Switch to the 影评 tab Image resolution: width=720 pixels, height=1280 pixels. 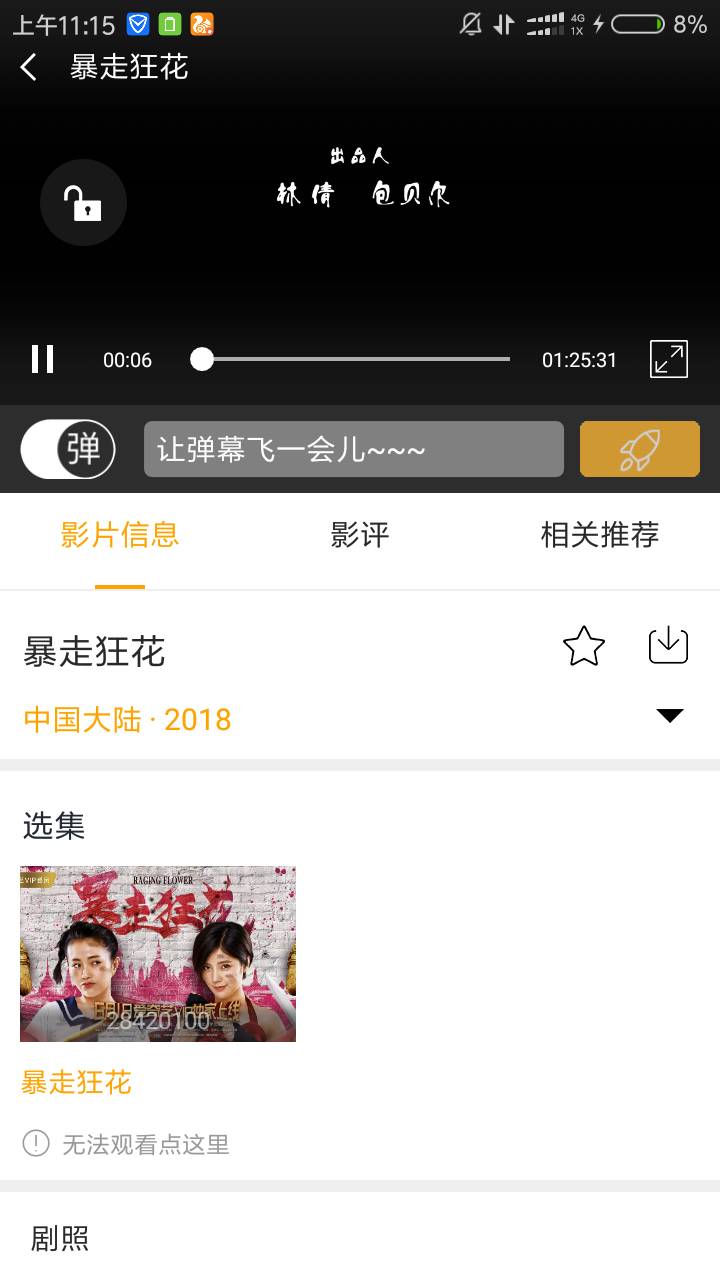360,535
